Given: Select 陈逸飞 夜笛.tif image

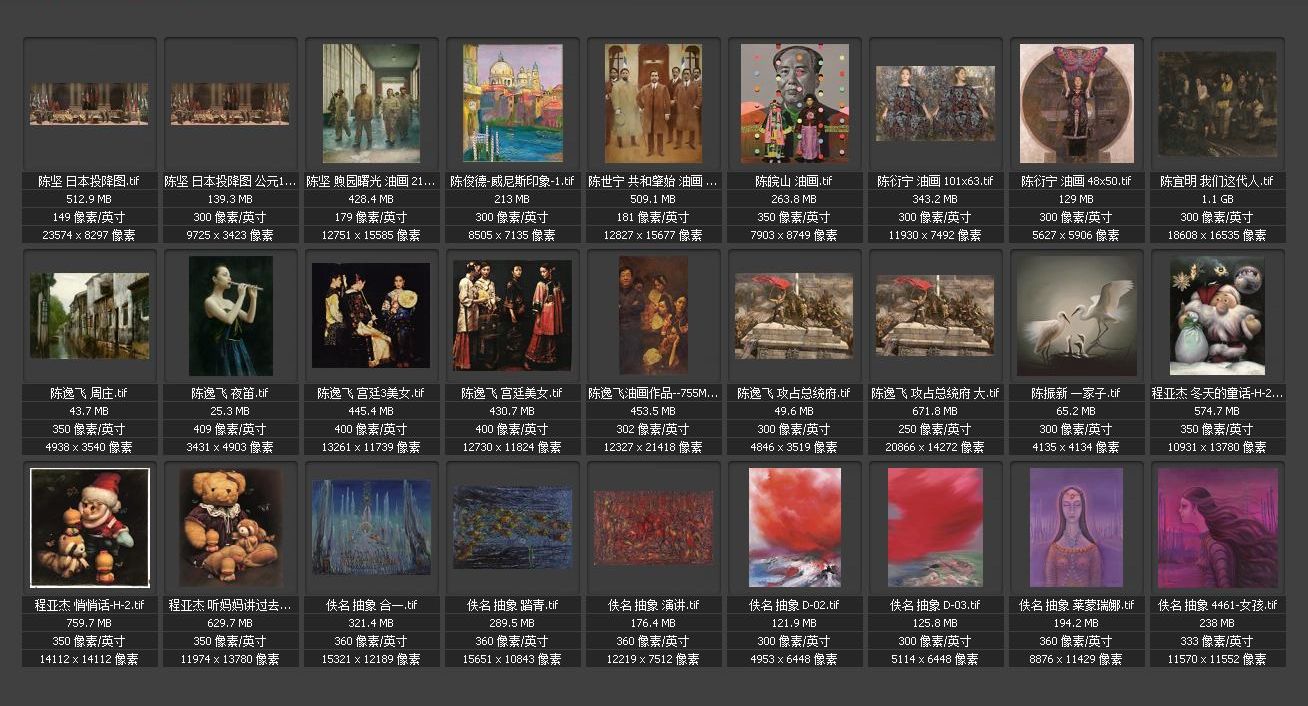Looking at the screenshot, I should (x=230, y=315).
